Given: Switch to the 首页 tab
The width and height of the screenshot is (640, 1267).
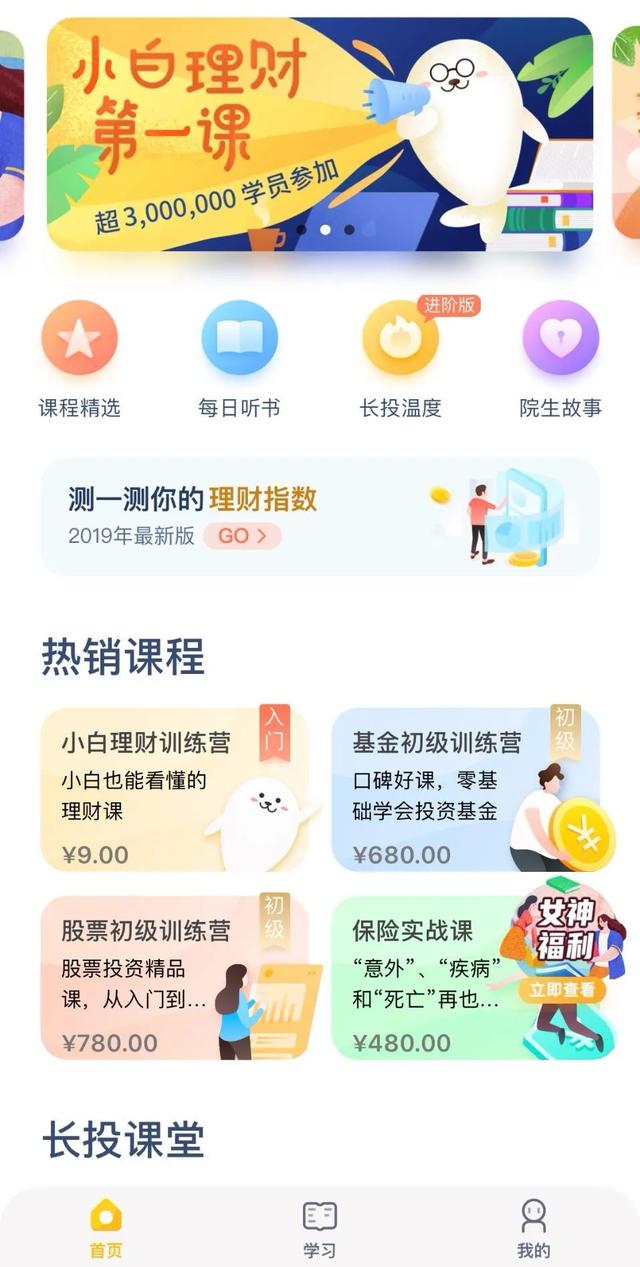Looking at the screenshot, I should [x=106, y=1229].
